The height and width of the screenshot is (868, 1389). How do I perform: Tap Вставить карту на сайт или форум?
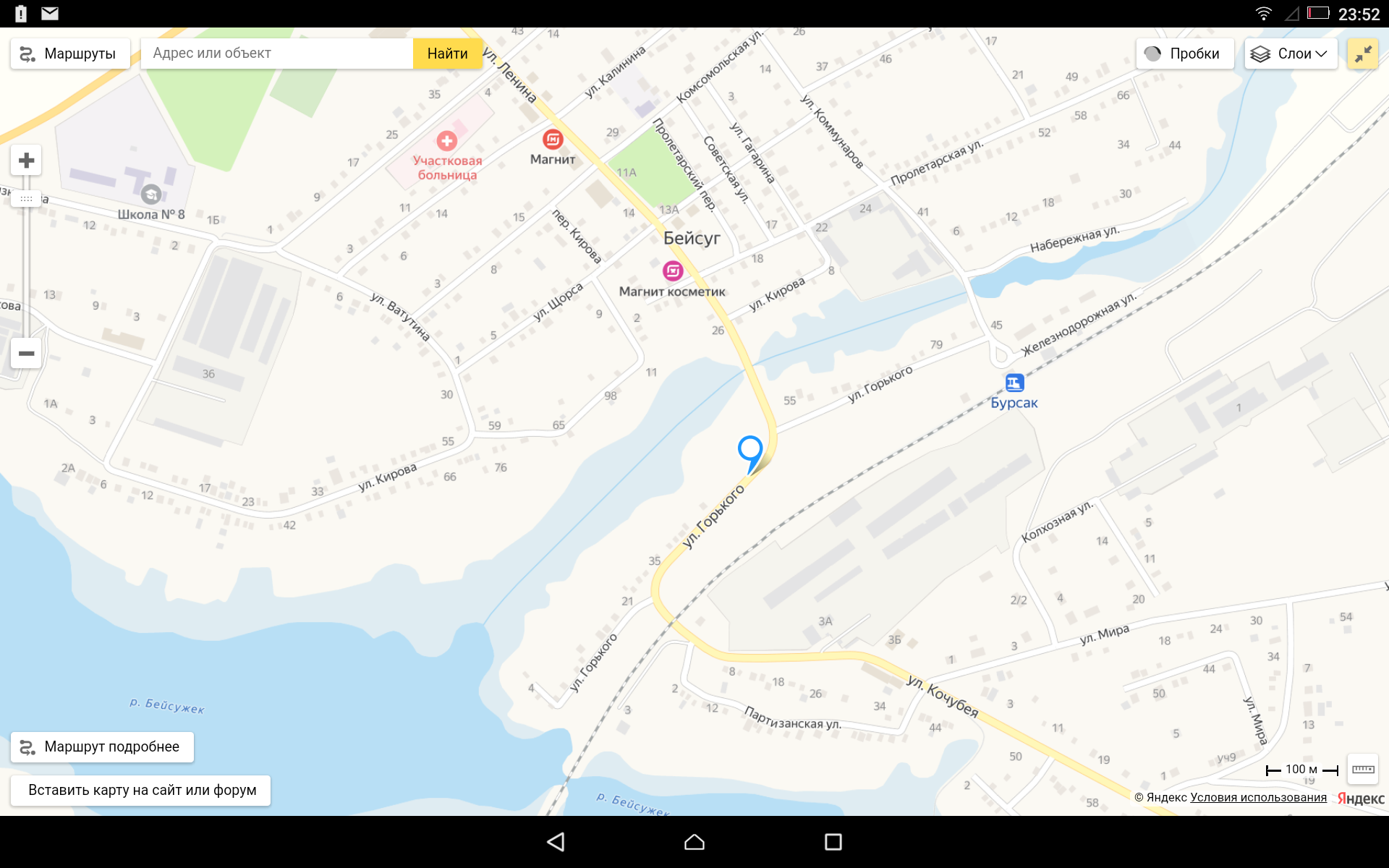tap(140, 790)
